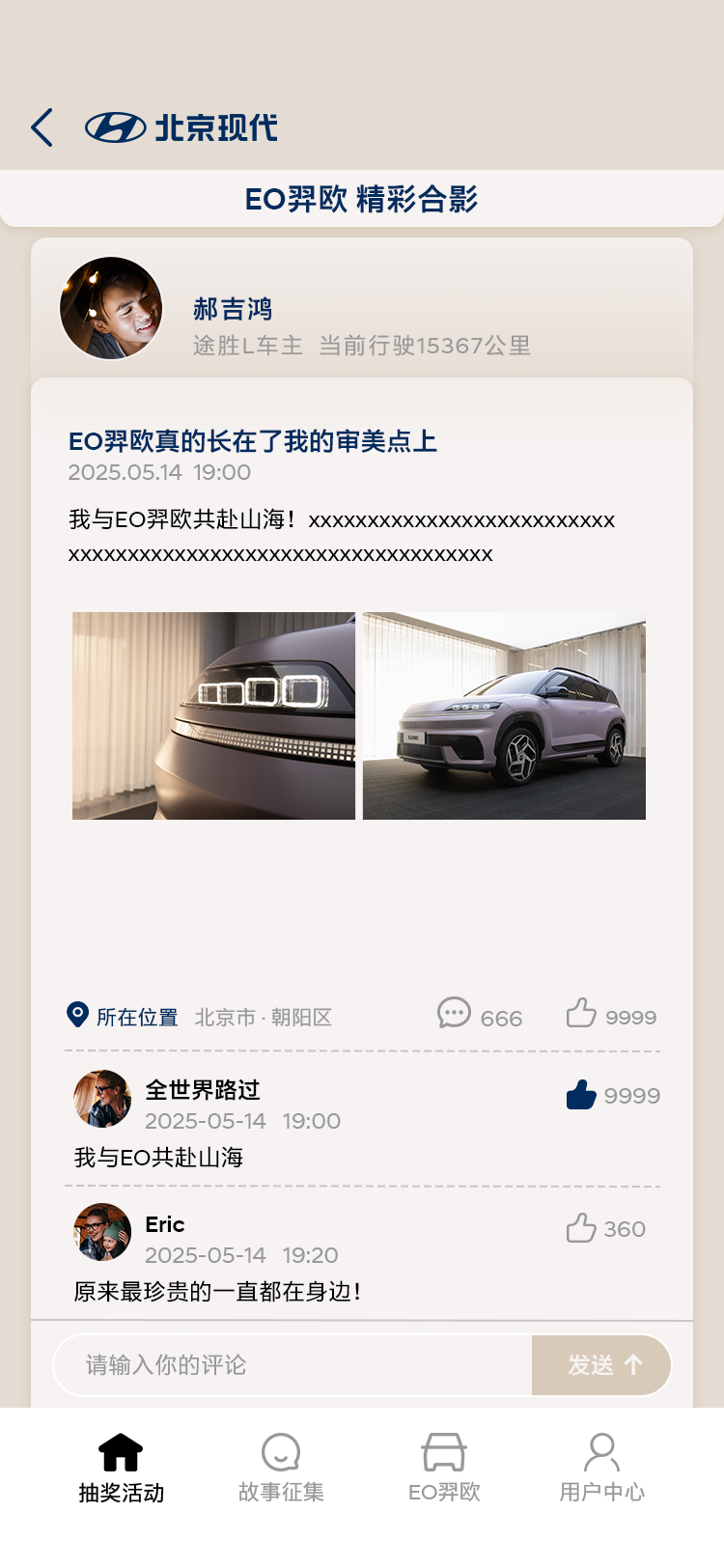724x1568 pixels.
Task: Switch to the 用户中心 tab
Action: pyautogui.click(x=601, y=1468)
